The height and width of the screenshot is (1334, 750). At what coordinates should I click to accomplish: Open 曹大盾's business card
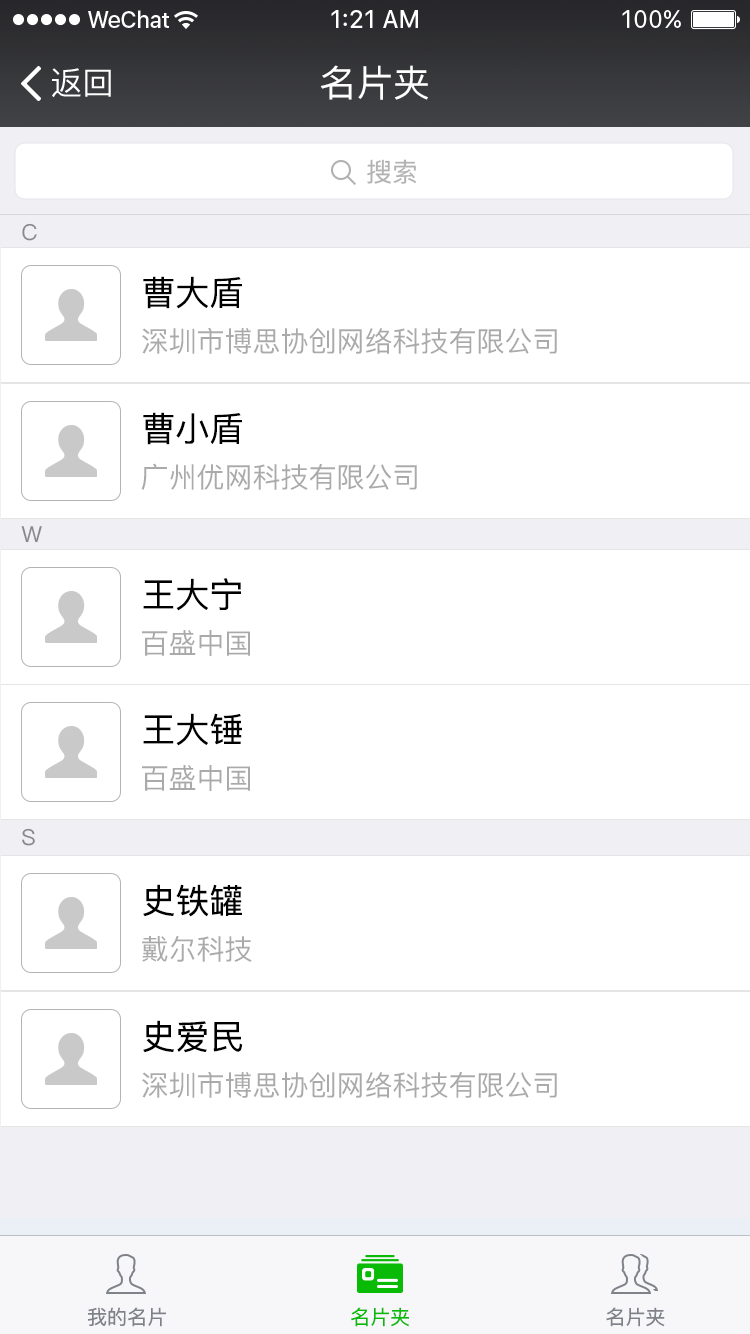[375, 315]
